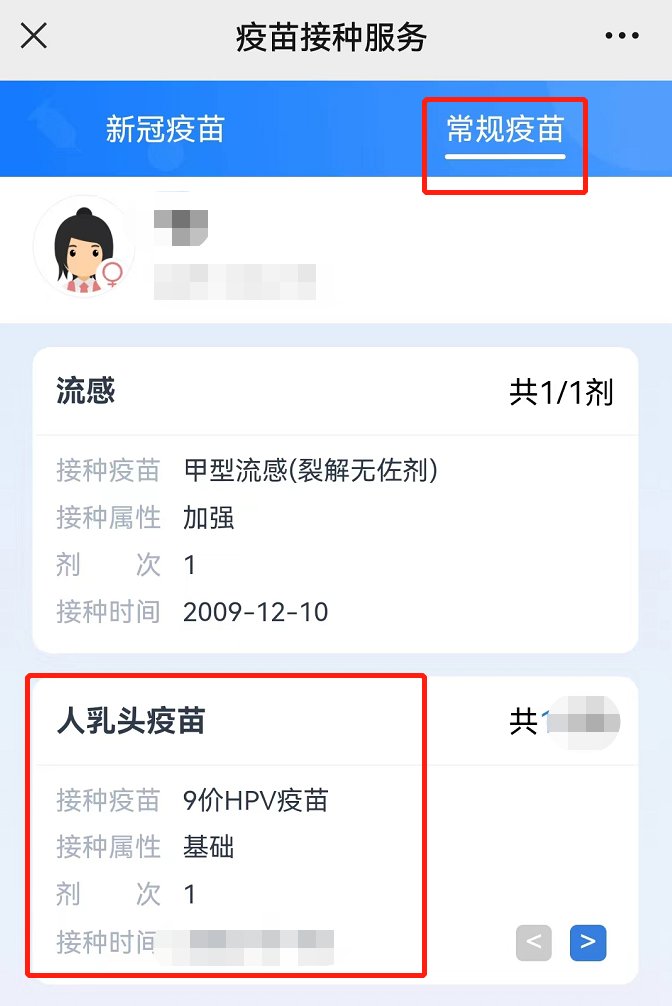Viewport: 672px width, 1006px height.
Task: Select the 常规疫苗 tab
Action: (505, 130)
